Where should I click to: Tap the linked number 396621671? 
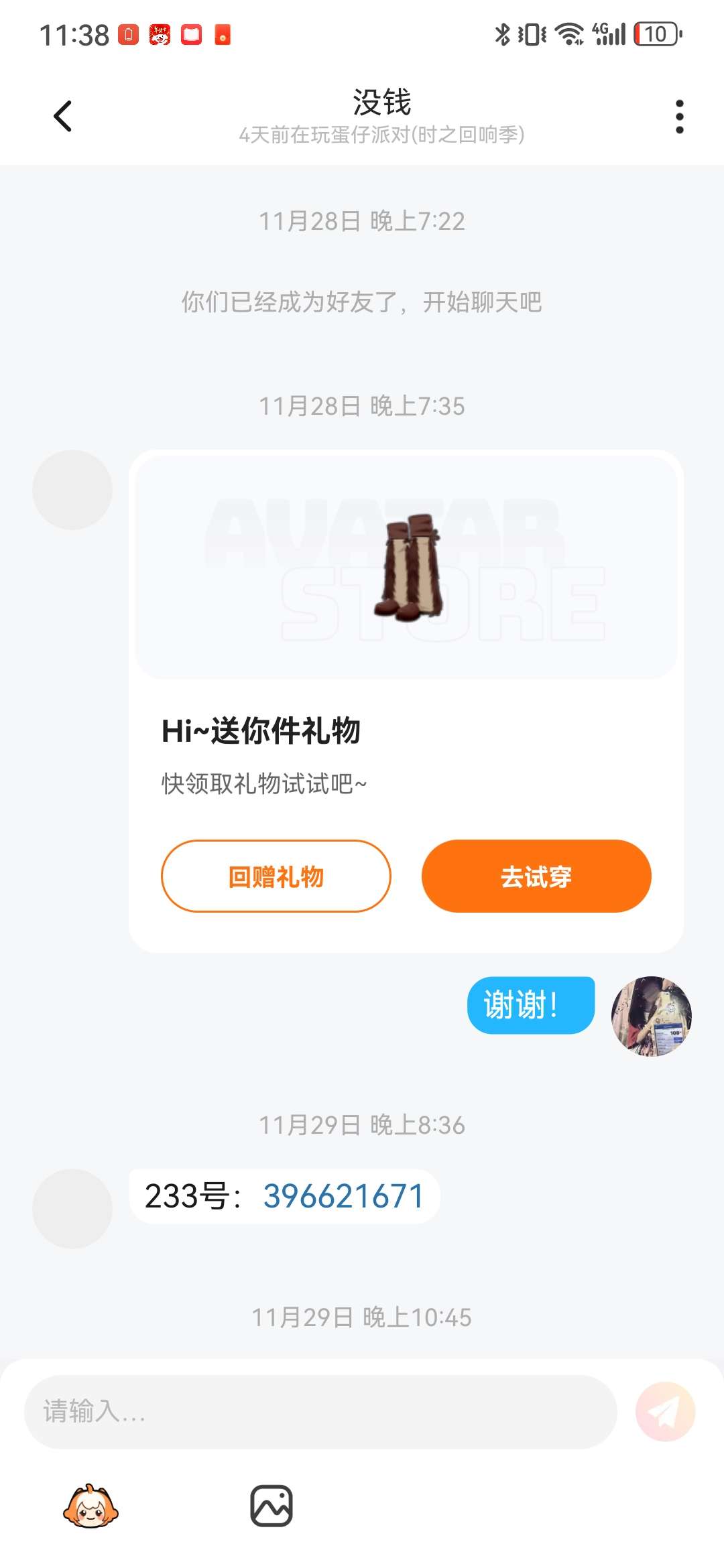pyautogui.click(x=343, y=1196)
